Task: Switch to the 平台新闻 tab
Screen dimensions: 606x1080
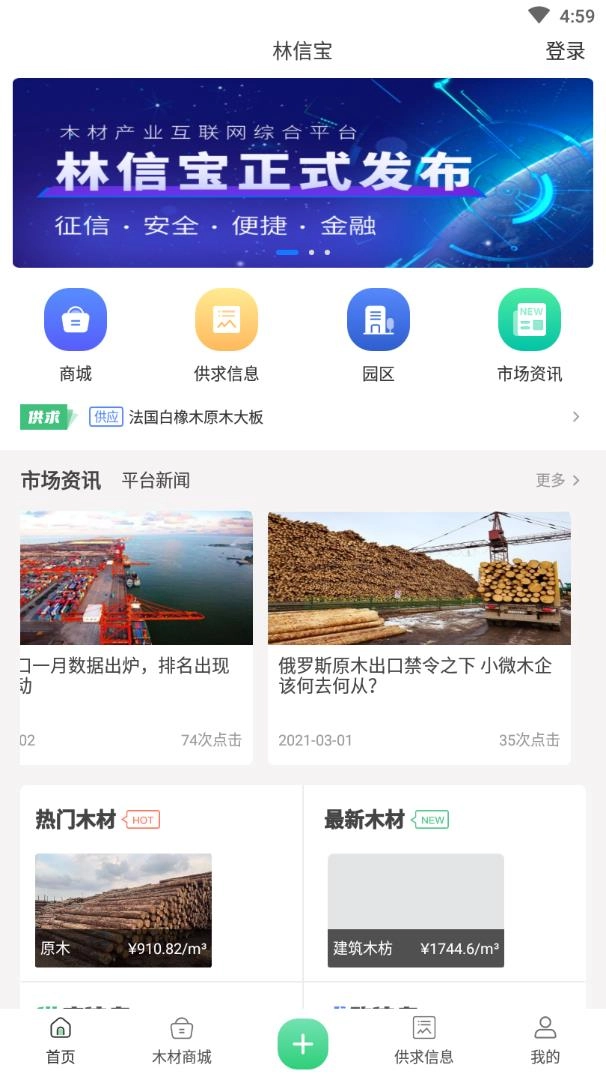Action: pos(155,481)
